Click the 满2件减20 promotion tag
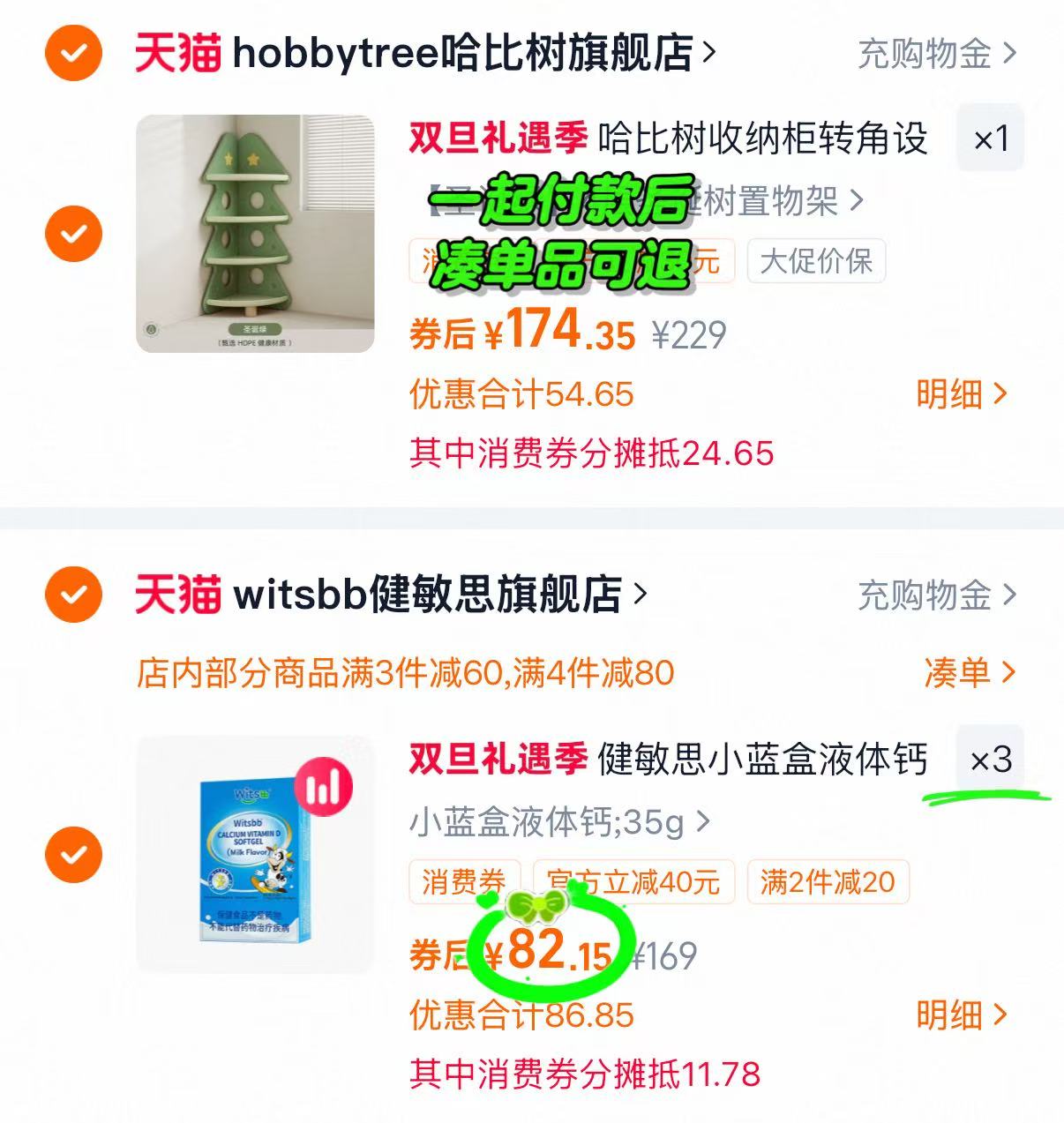Viewport: 1064px width, 1123px height. 826,881
